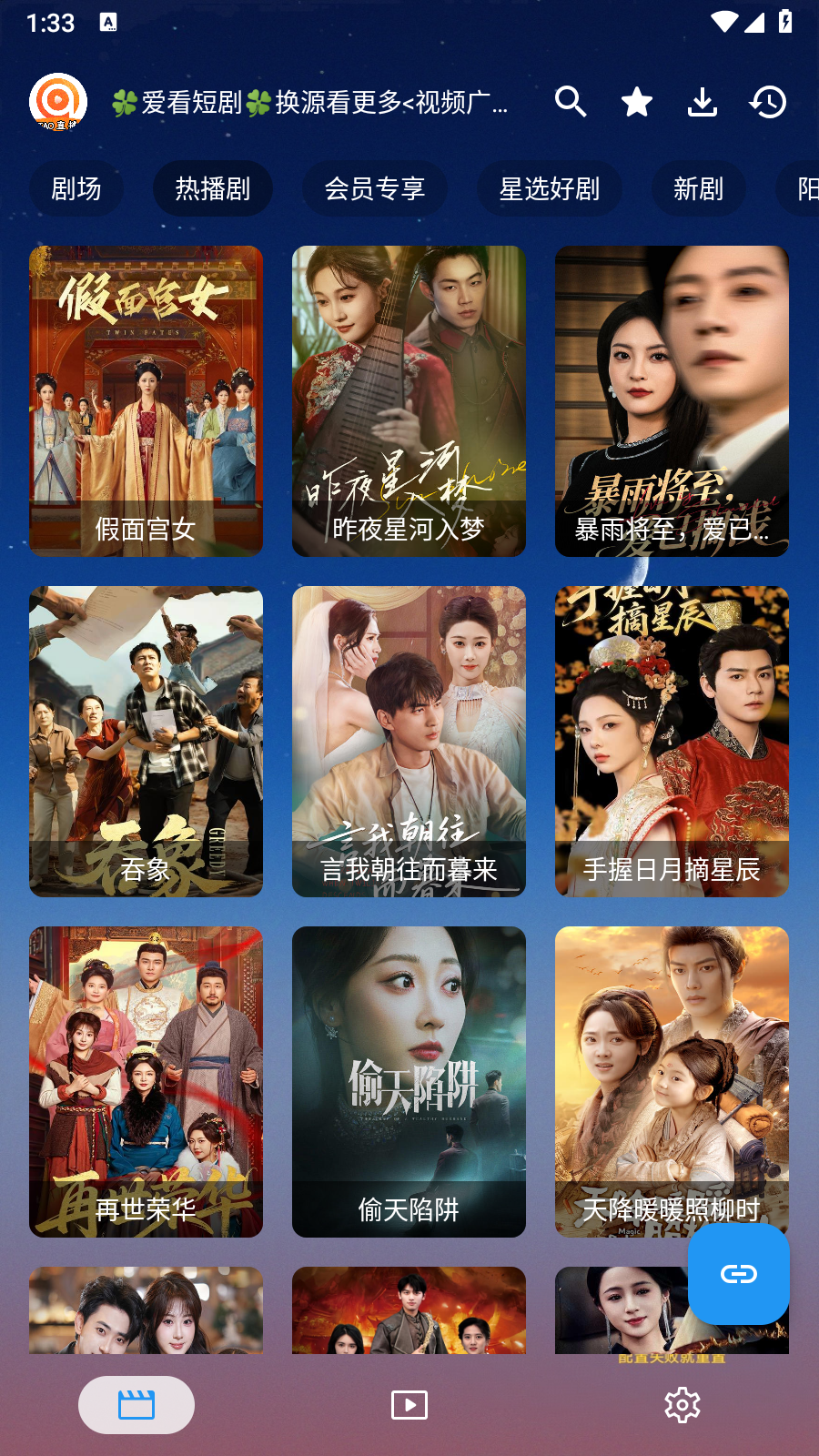Select the 会员专享 chip

(x=375, y=188)
